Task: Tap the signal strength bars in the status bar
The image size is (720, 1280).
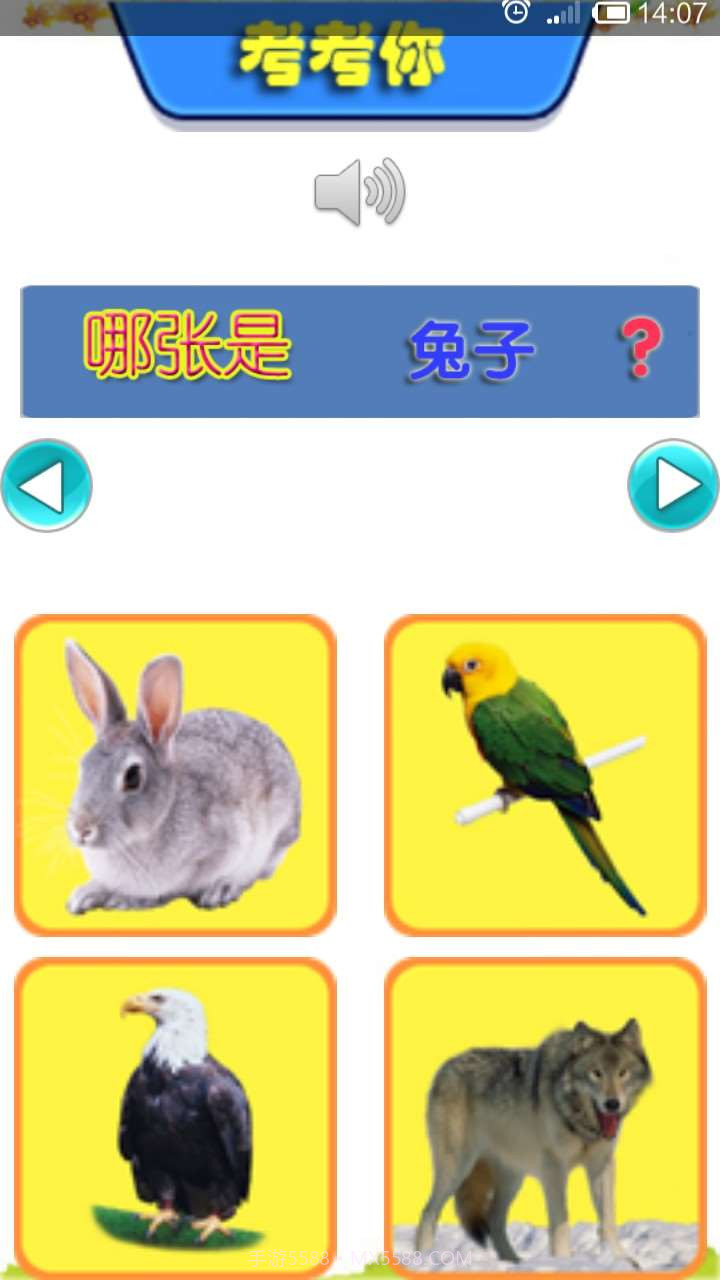Action: (x=558, y=15)
